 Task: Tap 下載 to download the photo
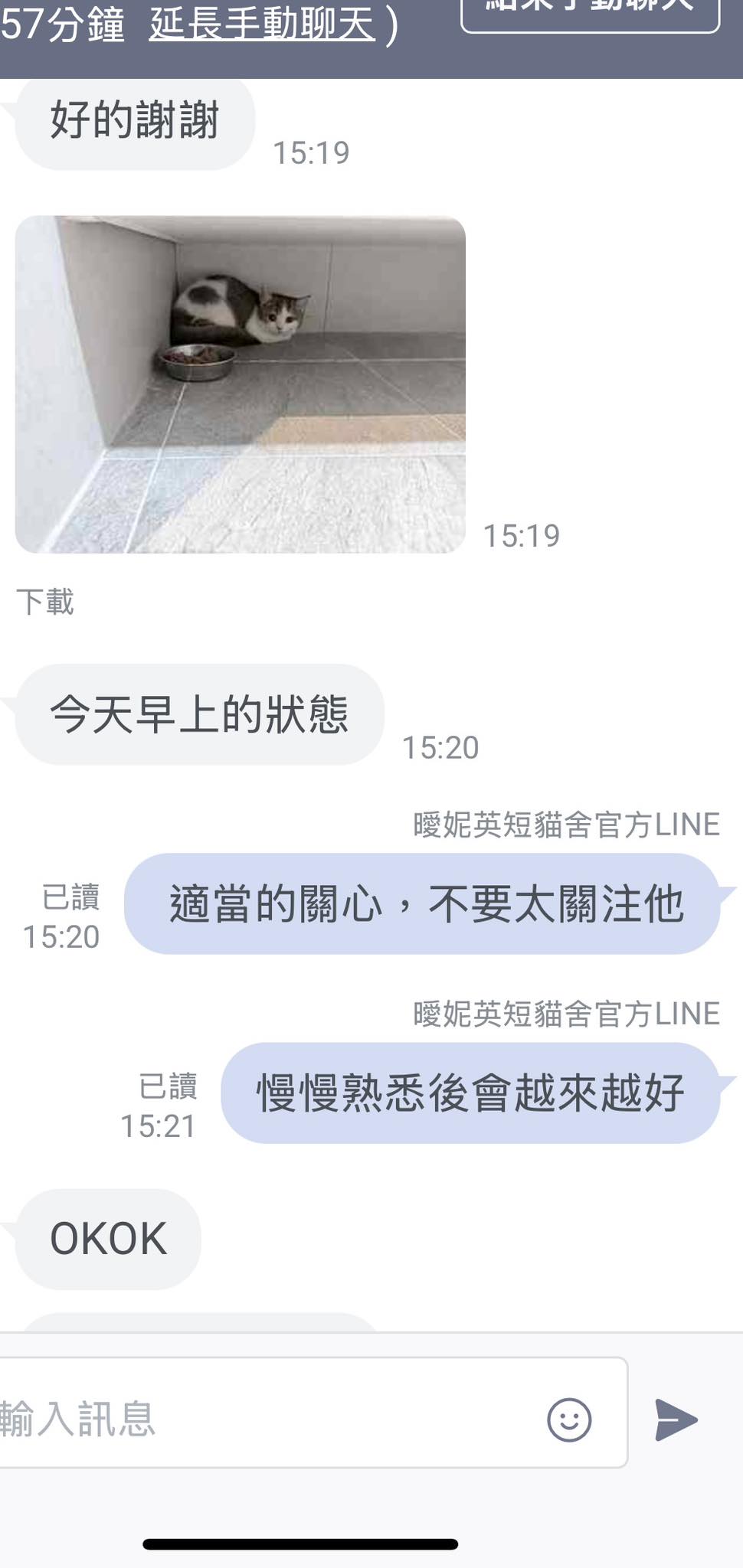pyautogui.click(x=45, y=602)
